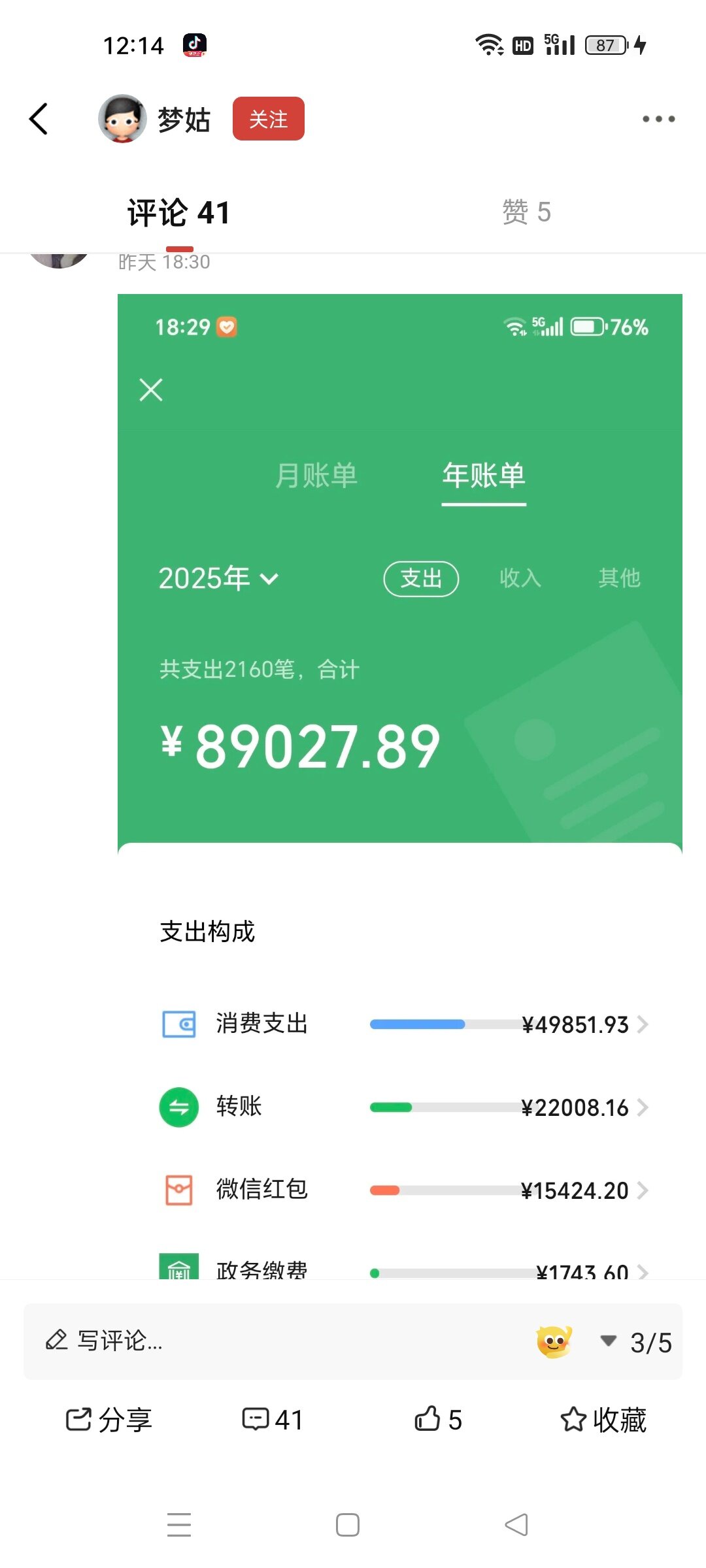Screen dimensions: 706x1568
Task: Write a comment in 写评论 field
Action: pyautogui.click(x=261, y=1341)
